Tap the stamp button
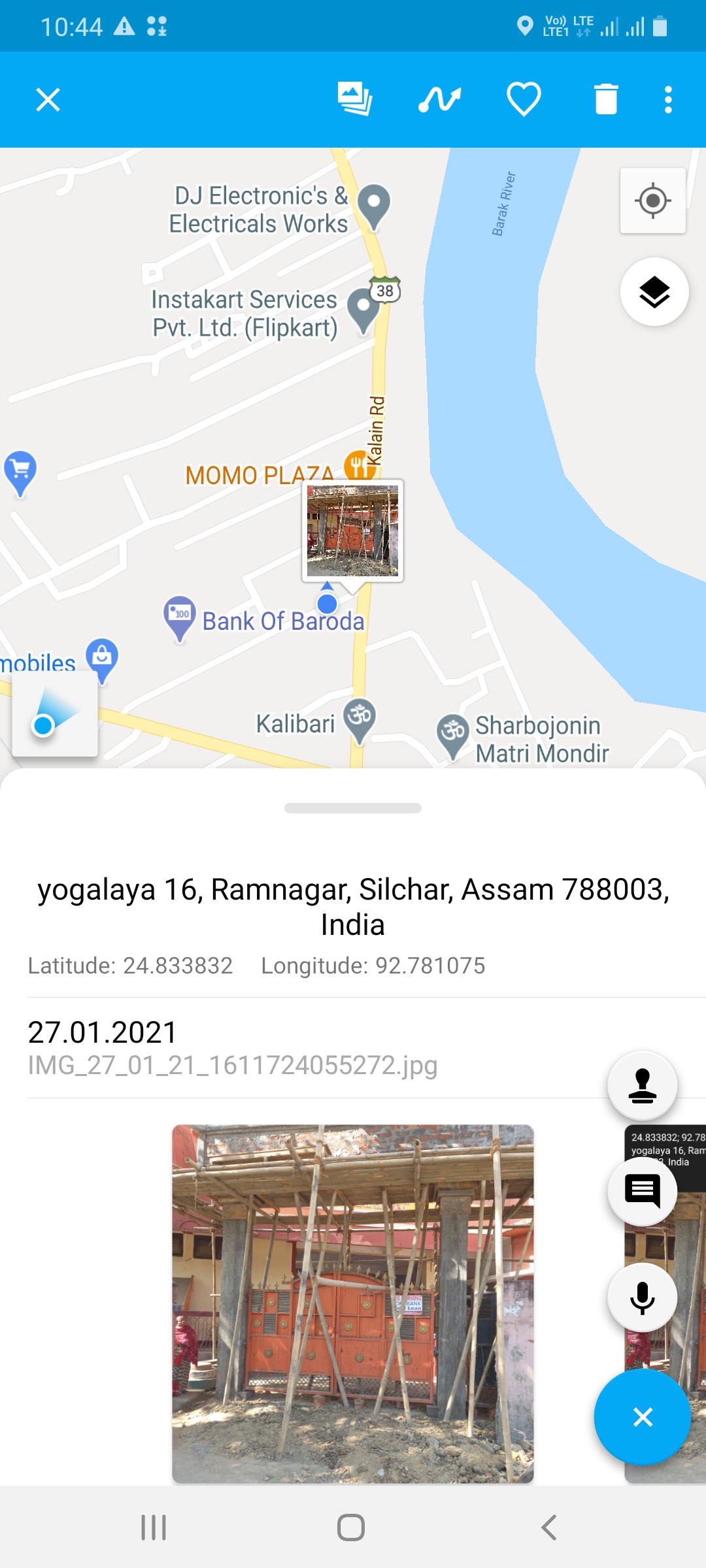The image size is (706, 1568). pyautogui.click(x=643, y=1085)
